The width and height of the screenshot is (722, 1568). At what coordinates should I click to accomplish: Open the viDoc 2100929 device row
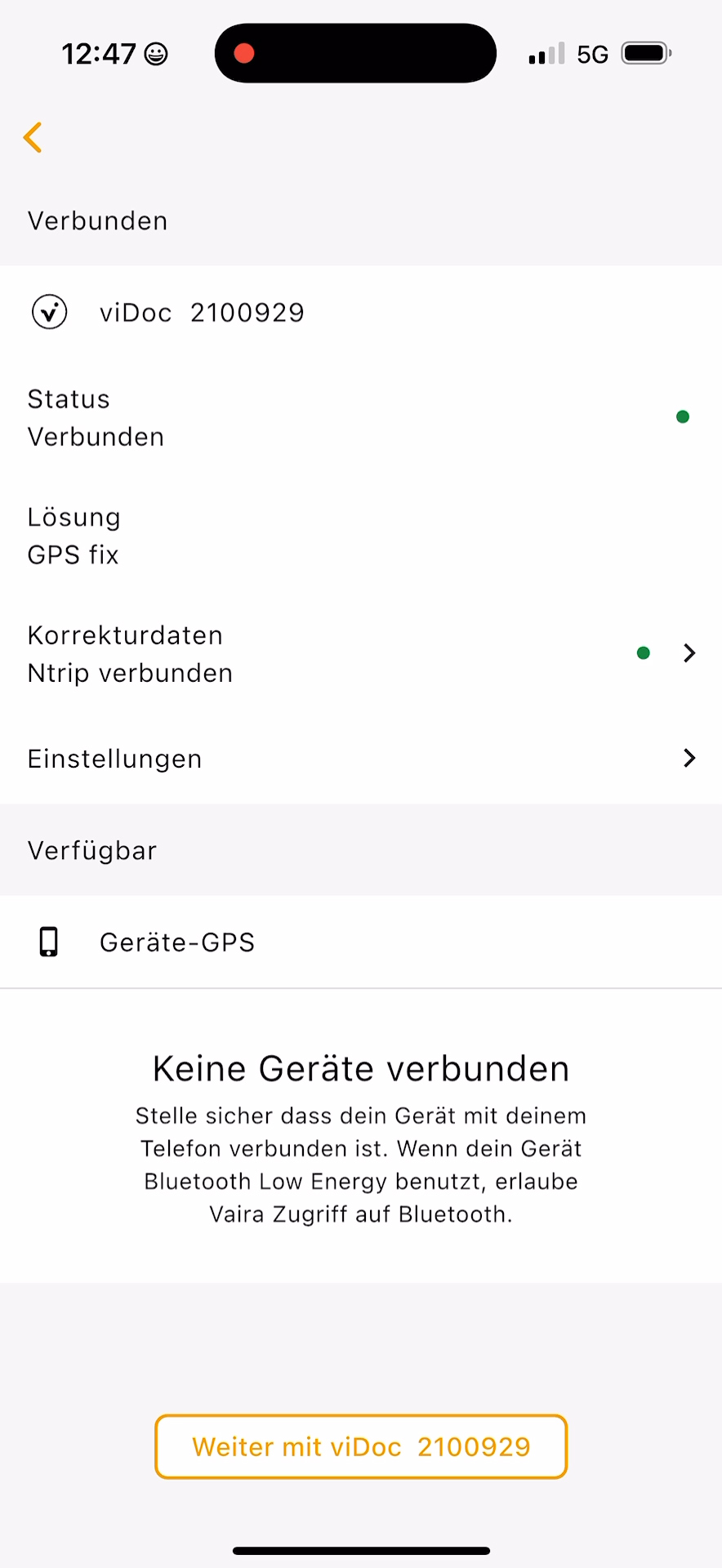coord(361,313)
